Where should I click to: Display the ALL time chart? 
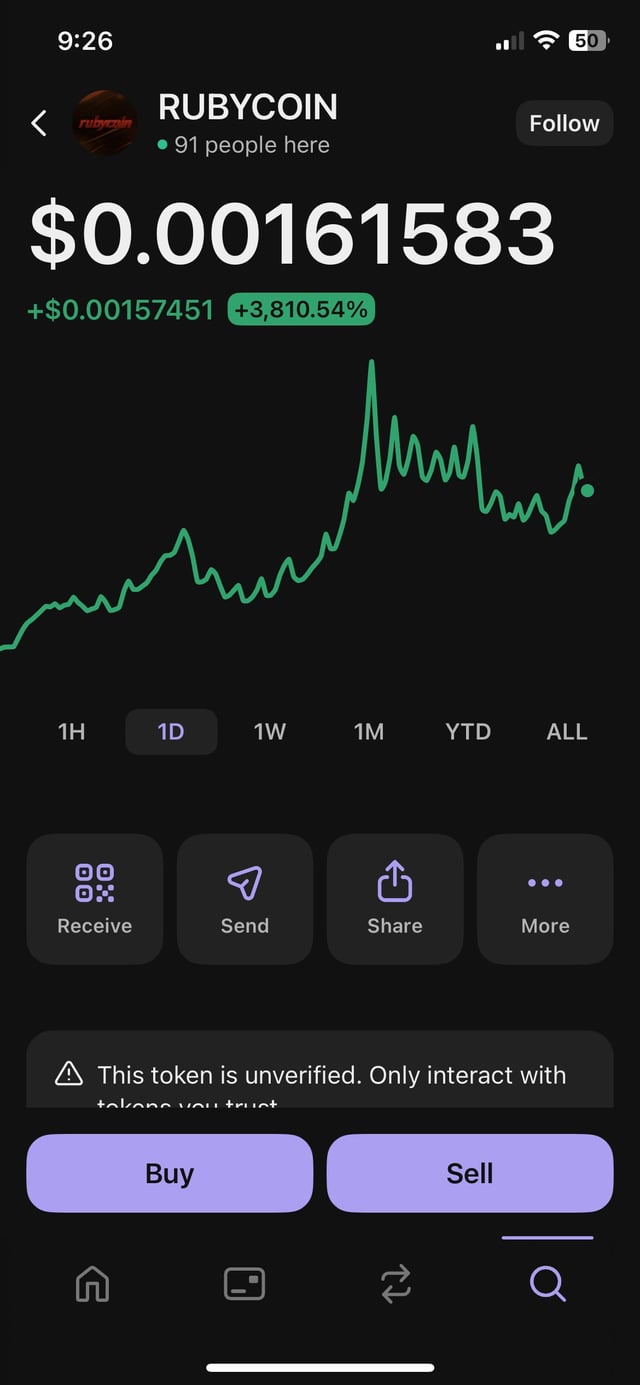pos(567,732)
